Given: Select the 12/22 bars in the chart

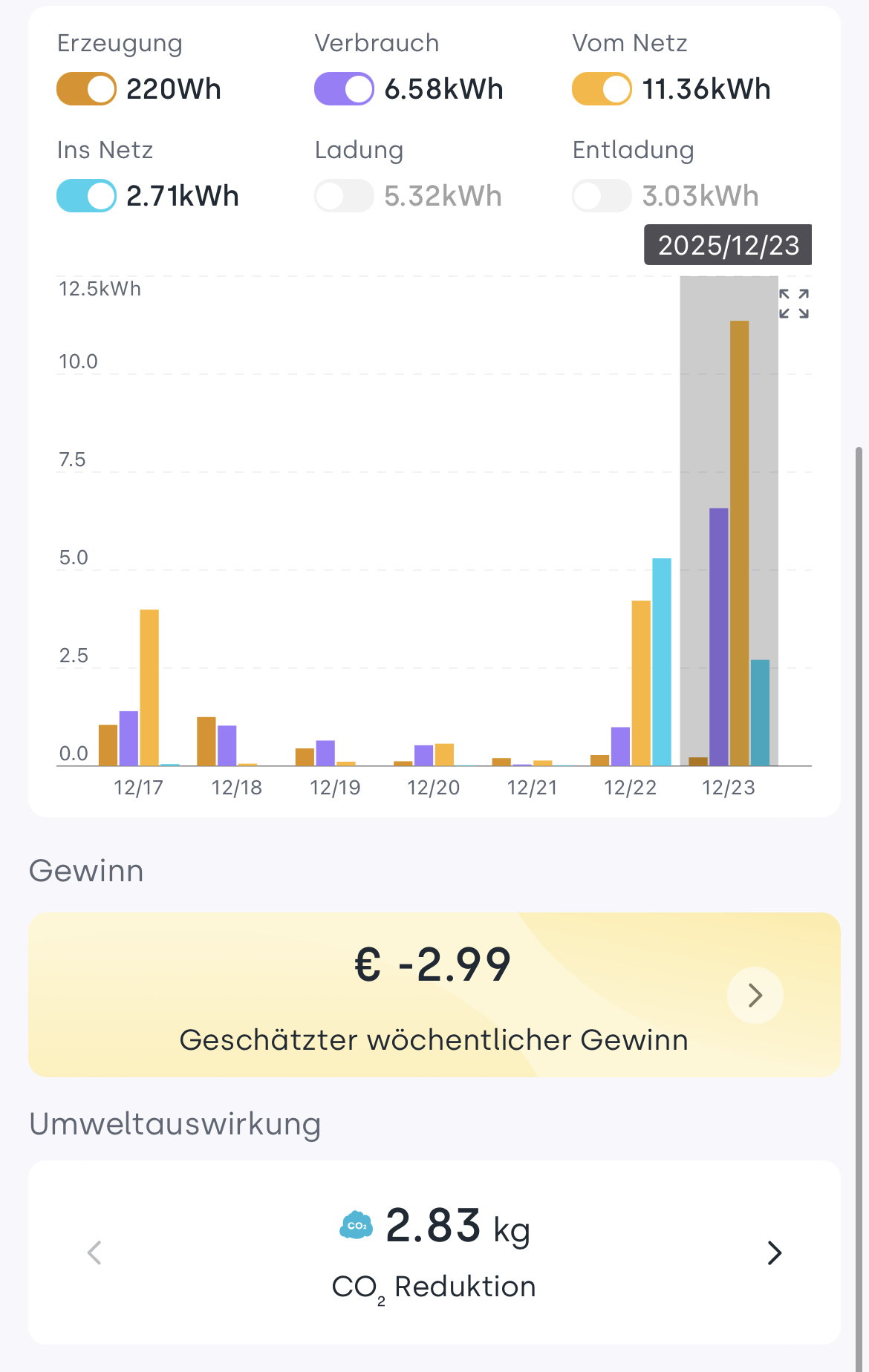Looking at the screenshot, I should coord(631,668).
